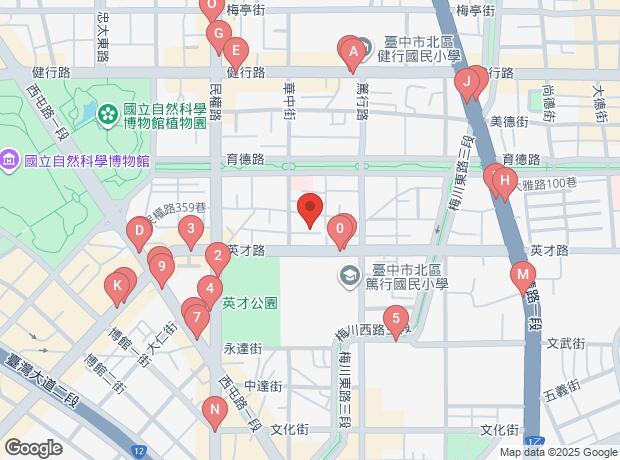Image resolution: width=620 pixels, height=460 pixels.
Task: Open map marker E
Action: (235, 50)
